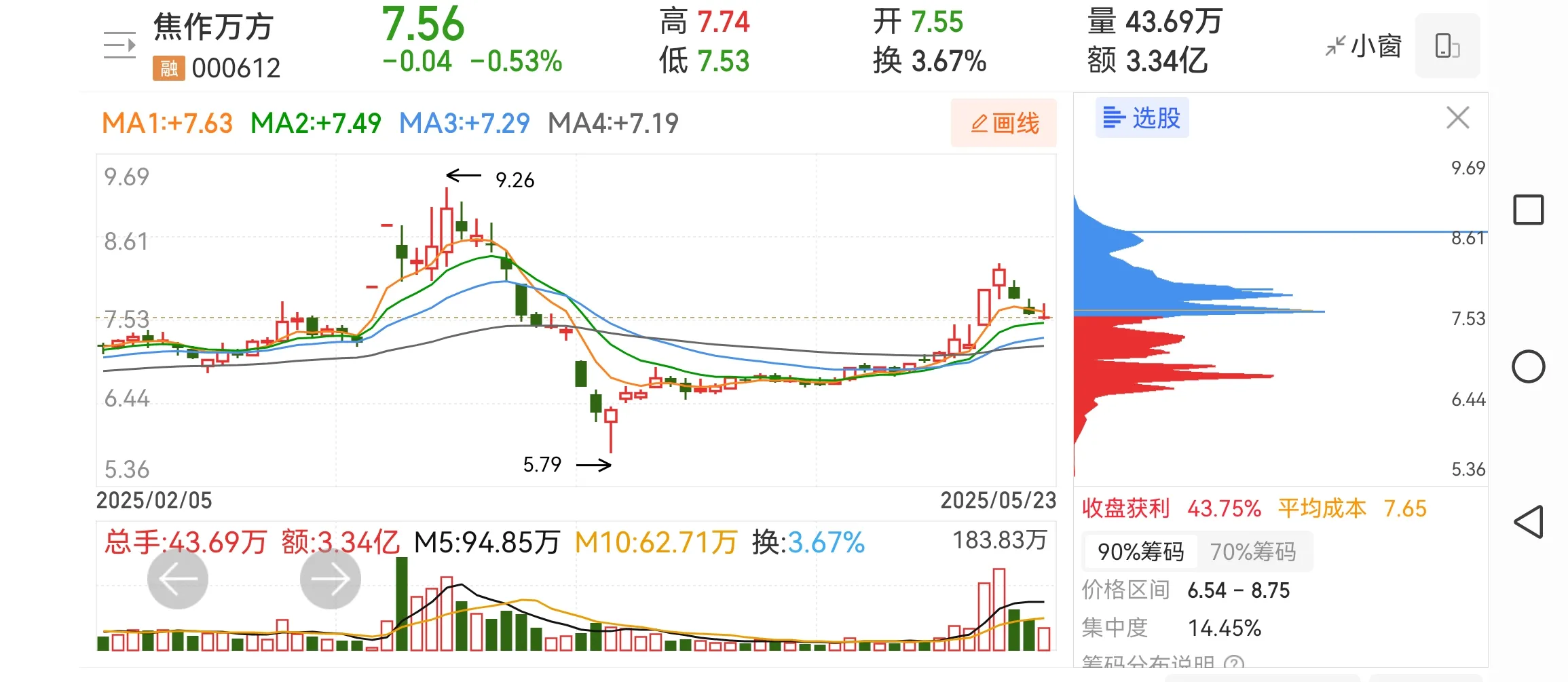Viewport: 1568px width, 682px height.
Task: Go to the system home screen
Action: [1529, 367]
